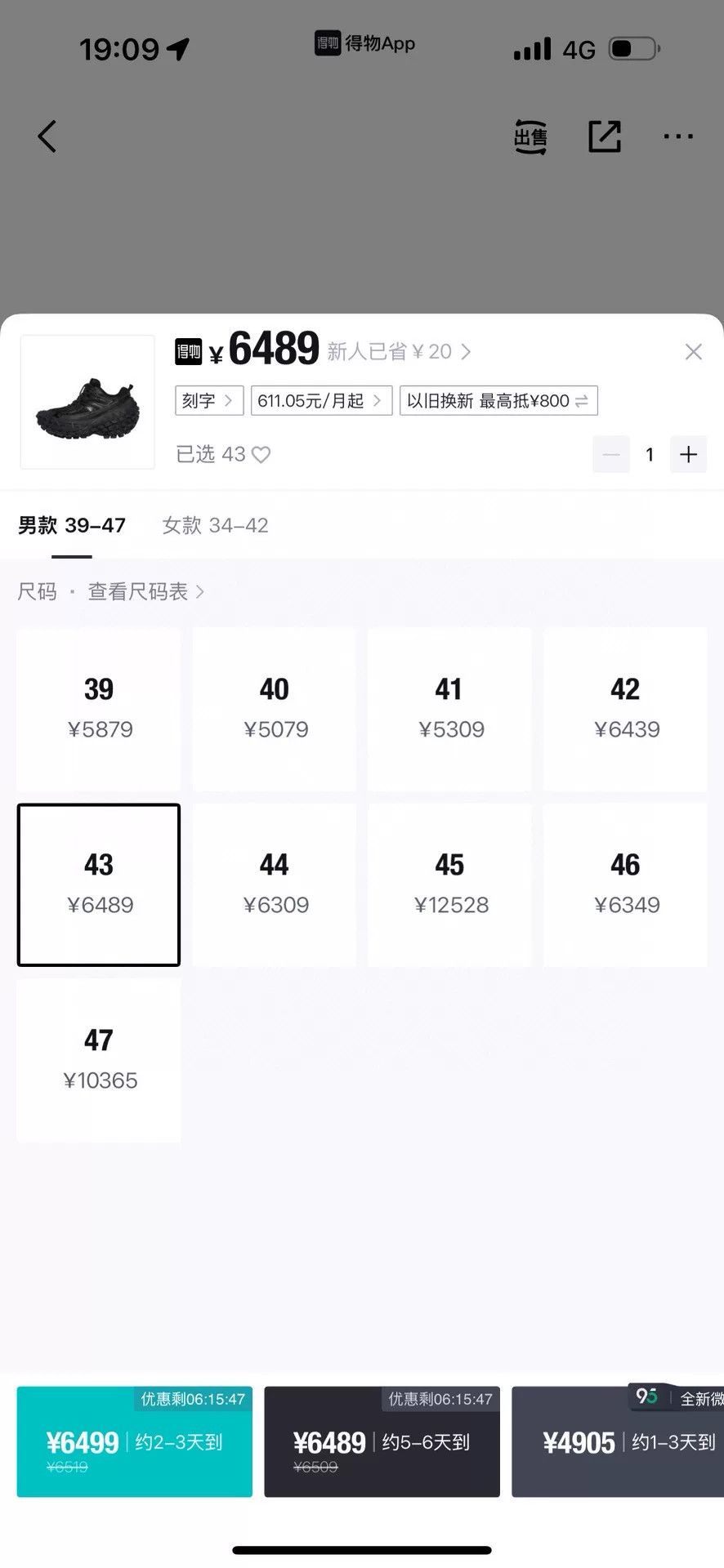Select size 40 at ¥5079
724x1568 pixels.
click(275, 710)
